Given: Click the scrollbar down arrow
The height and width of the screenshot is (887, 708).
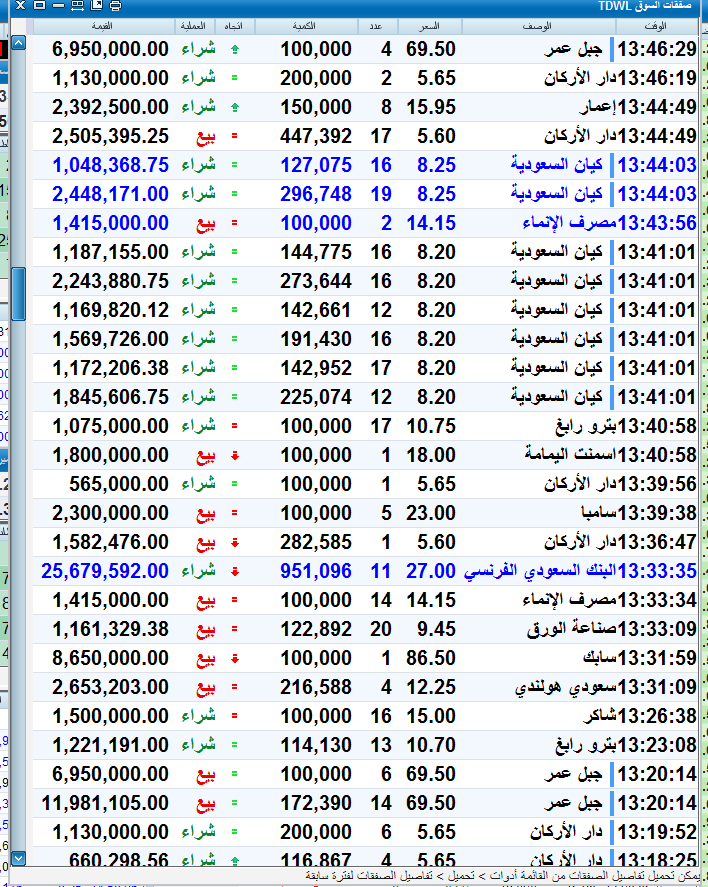Looking at the screenshot, I should point(19,858).
